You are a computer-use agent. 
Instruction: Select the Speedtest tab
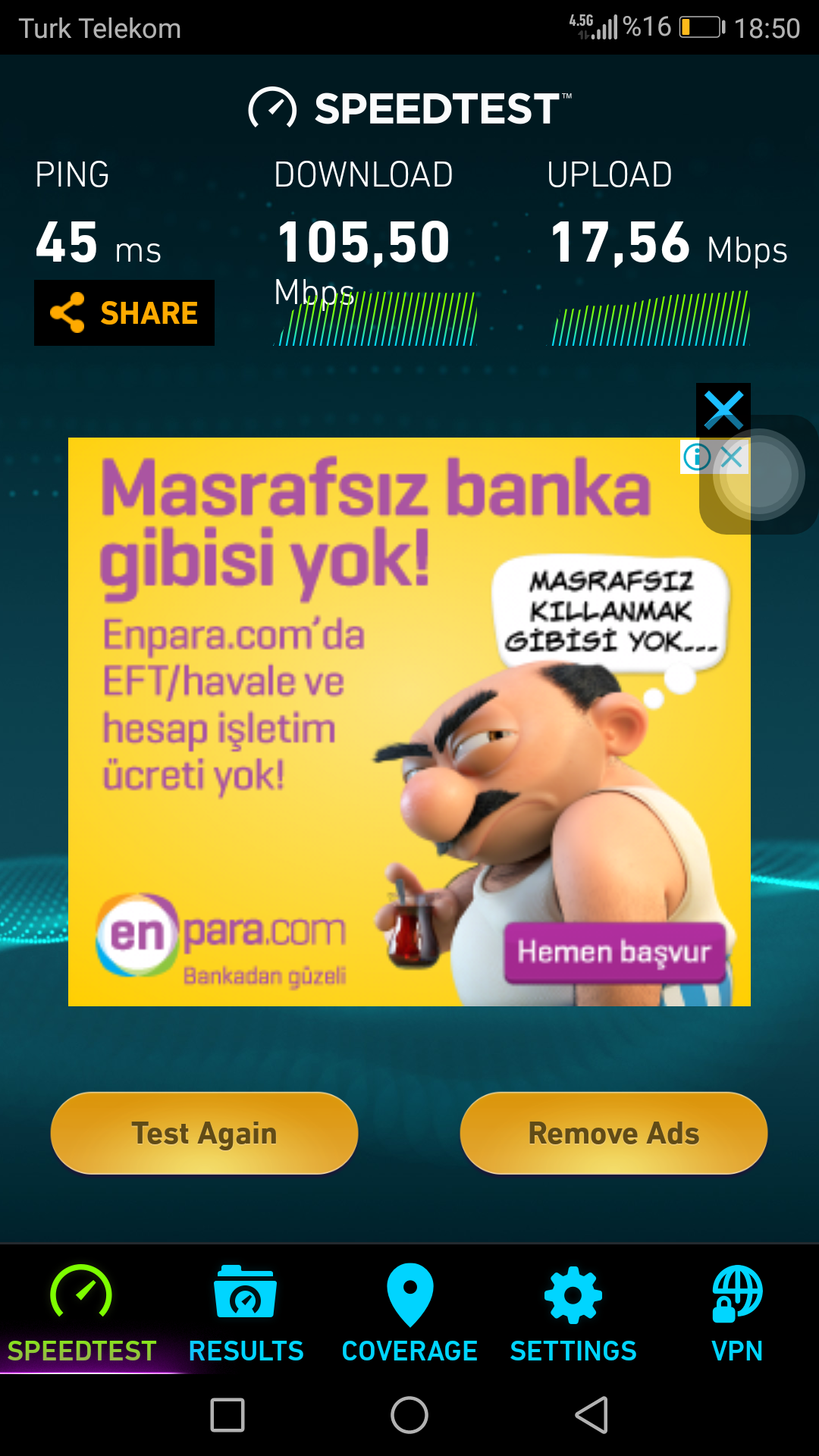(x=82, y=1313)
